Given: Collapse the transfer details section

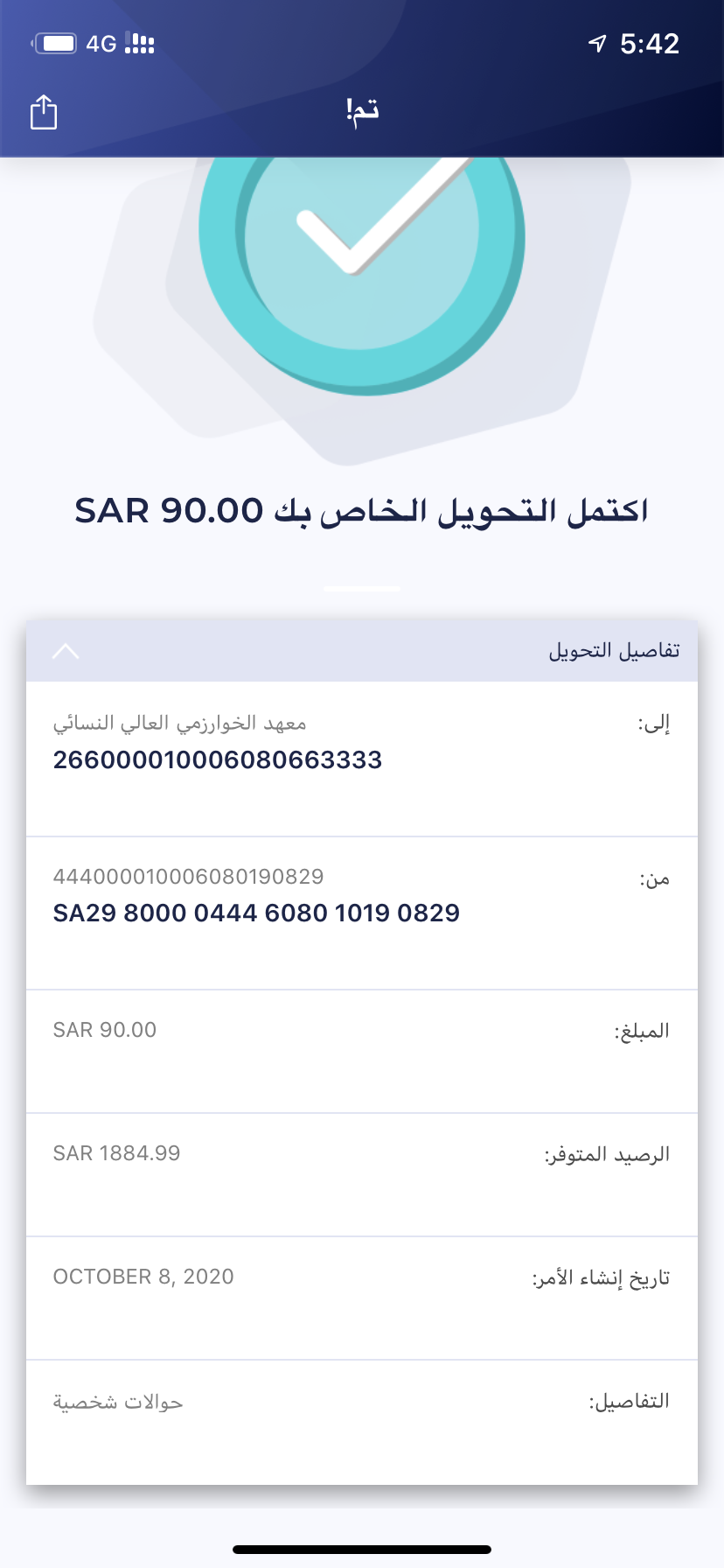Looking at the screenshot, I should tap(66, 651).
